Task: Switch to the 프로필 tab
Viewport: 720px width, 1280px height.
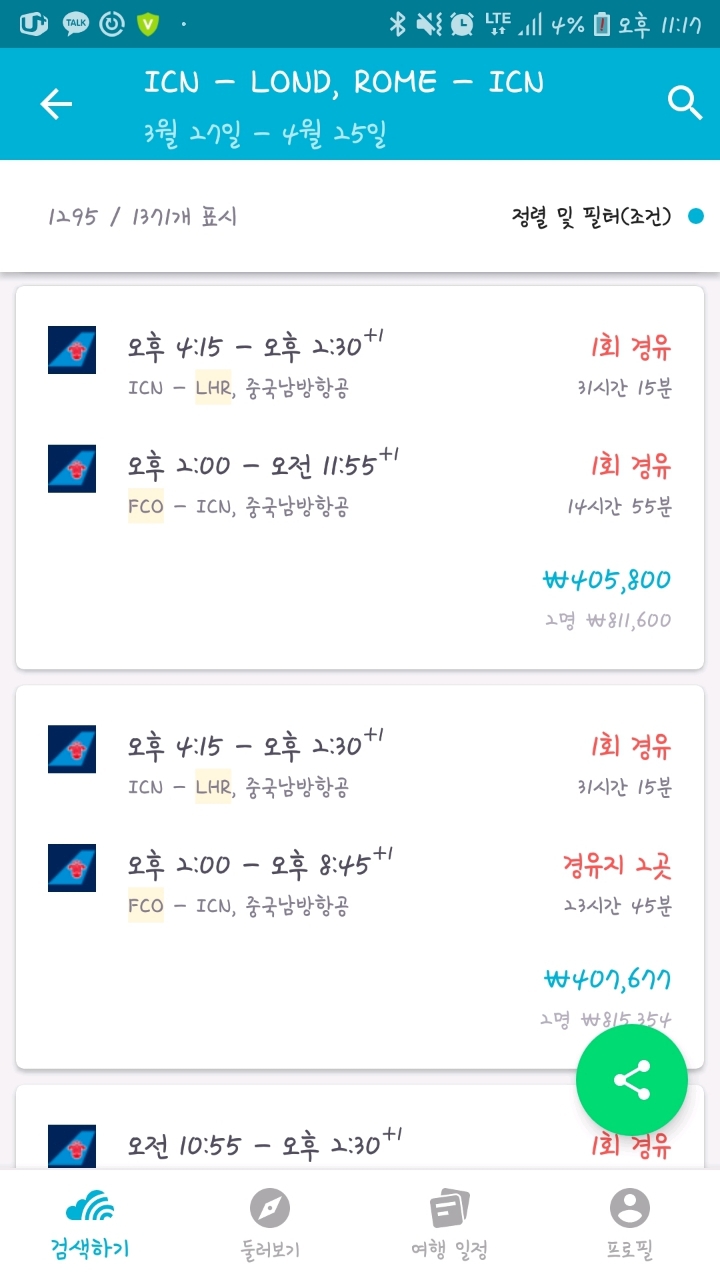Action: (629, 1225)
